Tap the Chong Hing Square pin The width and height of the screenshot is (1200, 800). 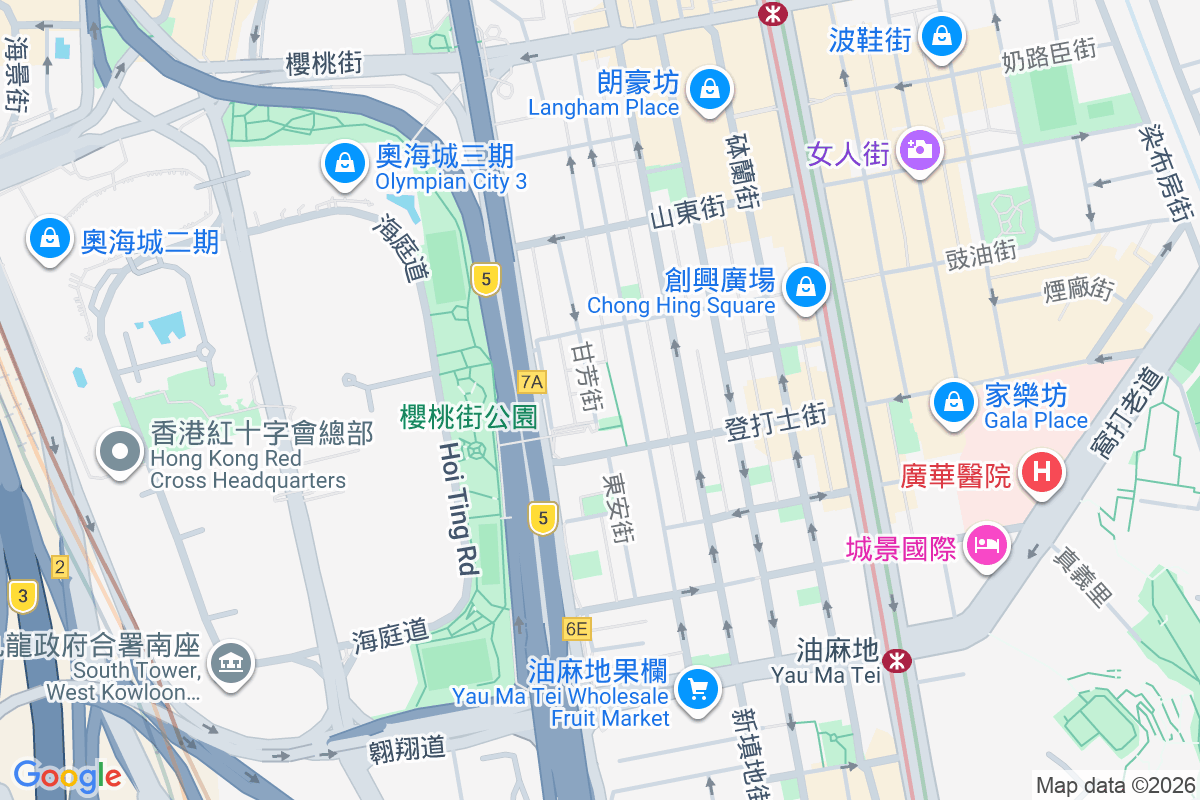pyautogui.click(x=805, y=288)
